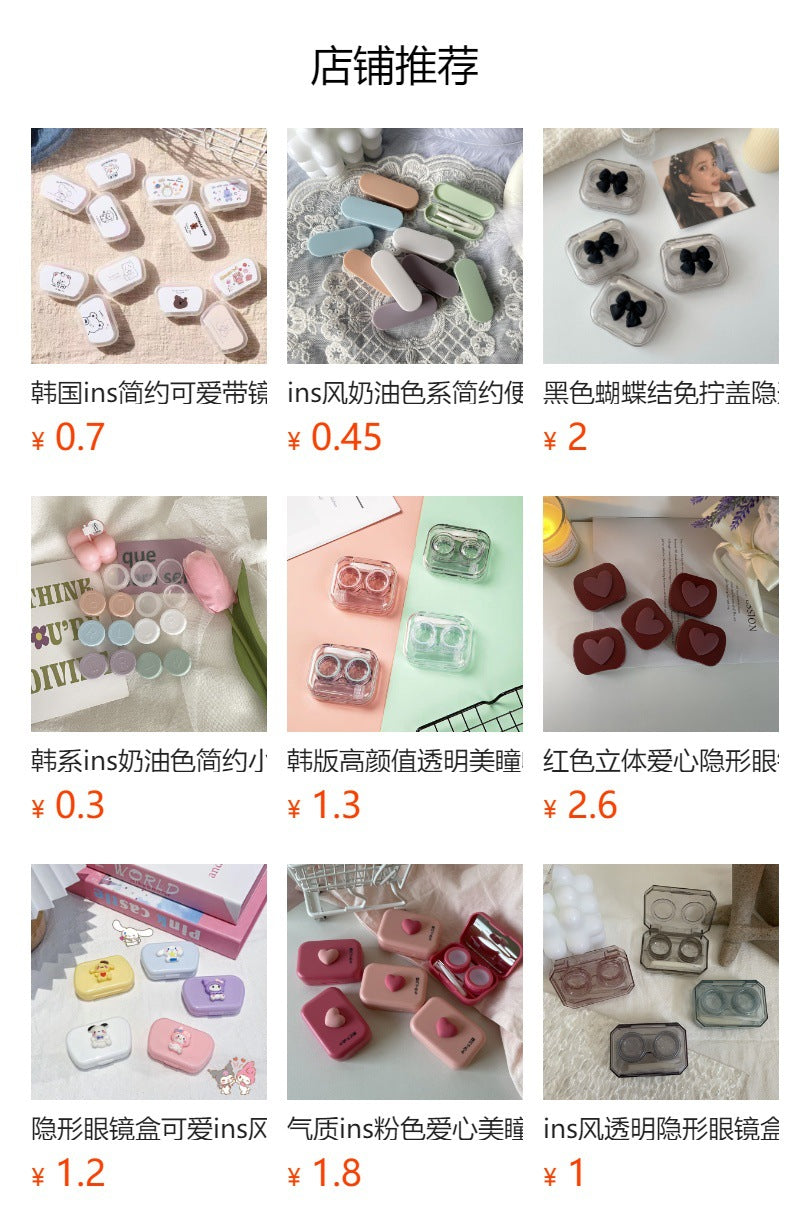Open the ins风透明隐形眼镜盒 priced ¥1
790x1232 pixels.
pyautogui.click(x=660, y=982)
